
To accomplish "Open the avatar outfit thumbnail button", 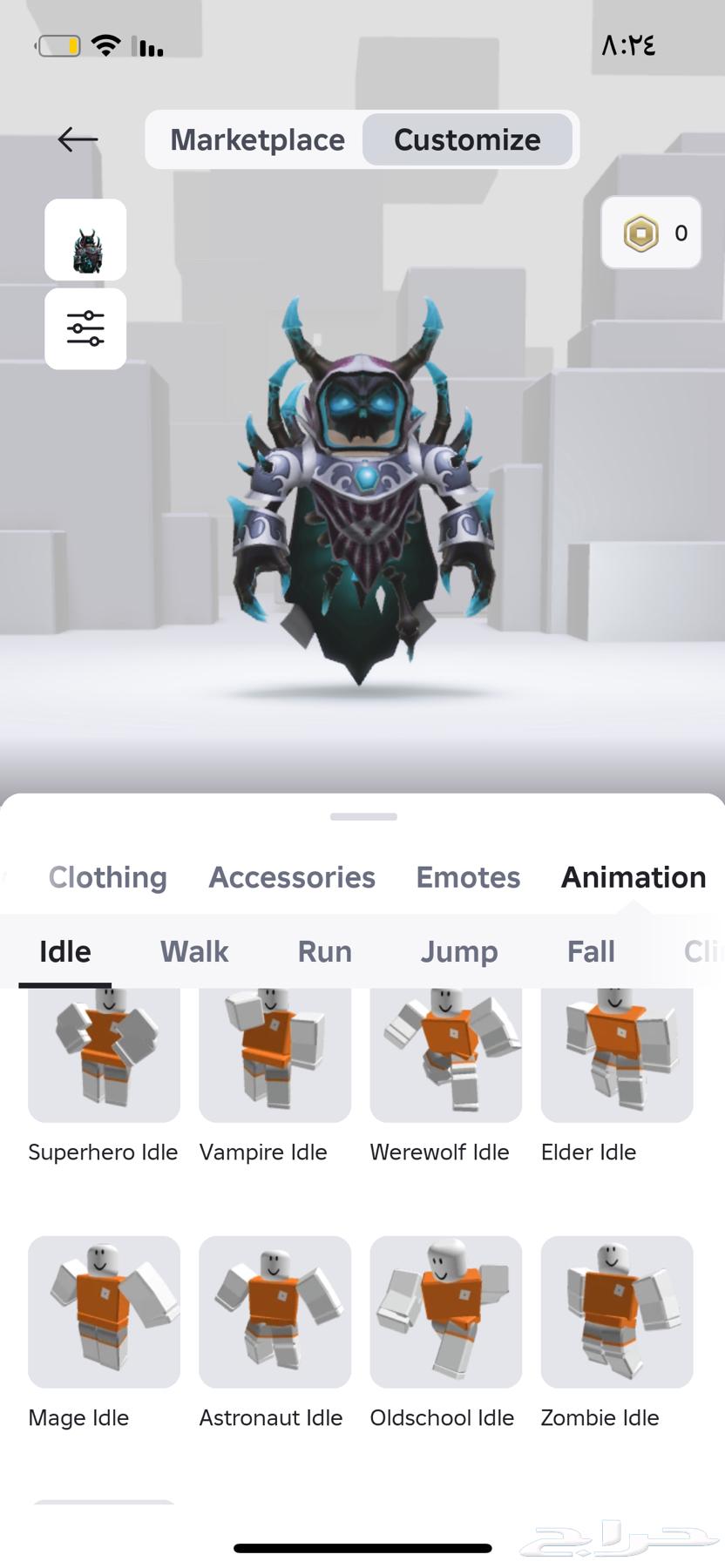I will (85, 240).
